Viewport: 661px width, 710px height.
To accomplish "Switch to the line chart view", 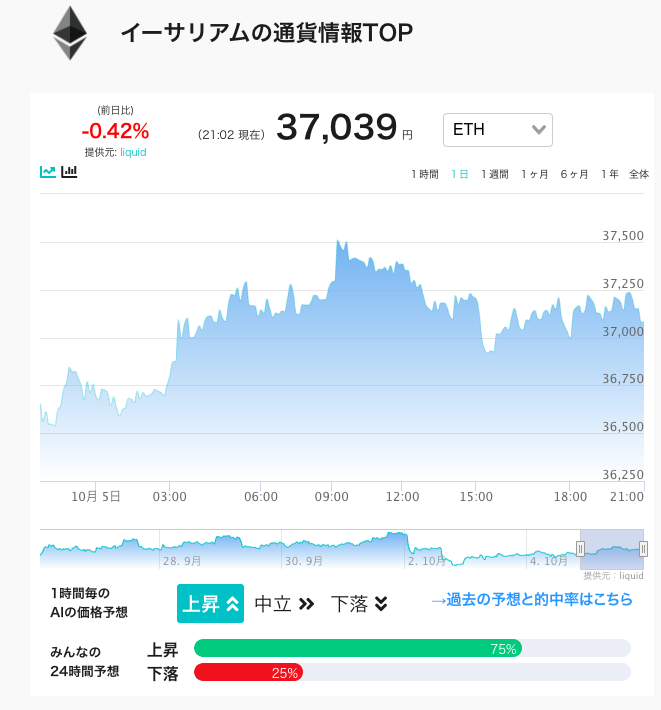I will pos(48,172).
